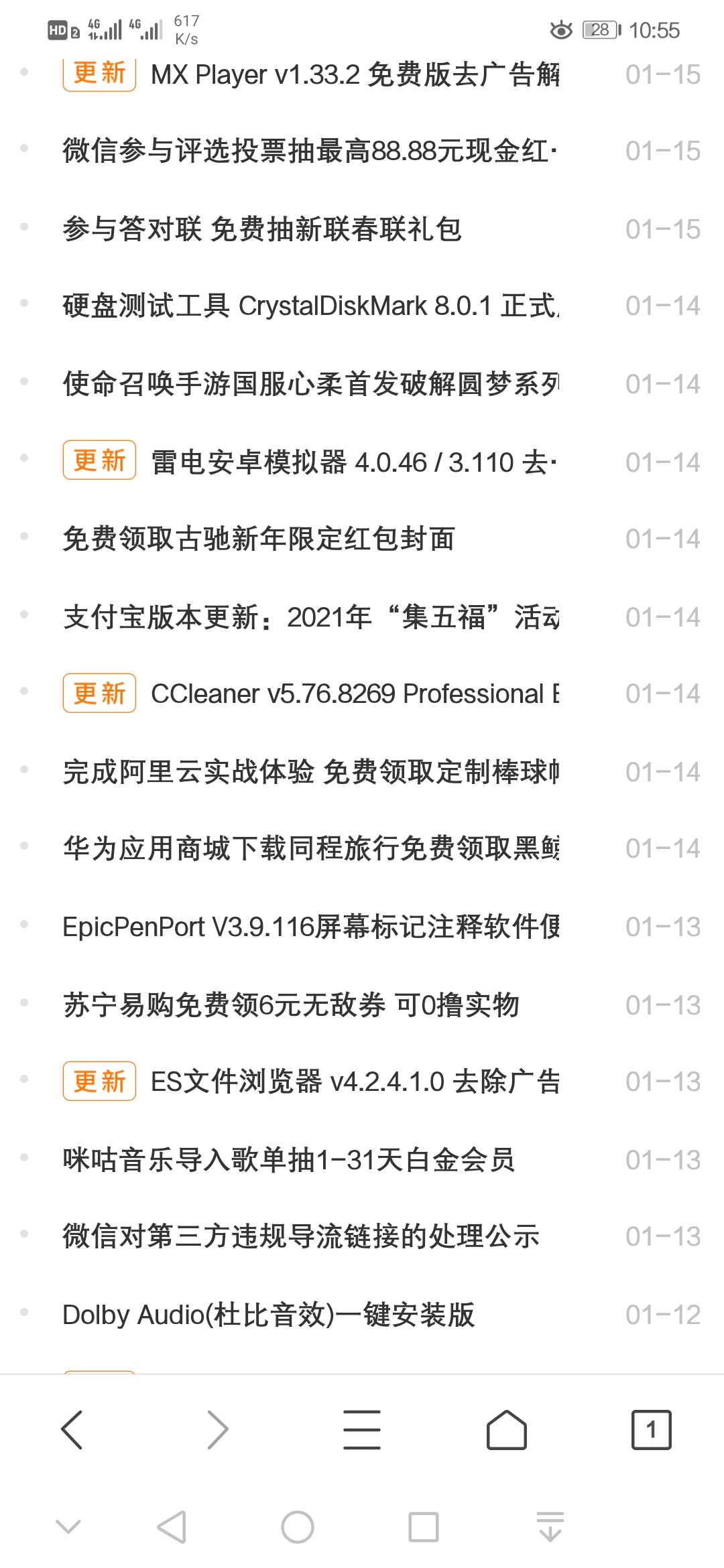Open the 支付宝 集五福 article
Screen dimensions: 724x1568
click(x=310, y=617)
